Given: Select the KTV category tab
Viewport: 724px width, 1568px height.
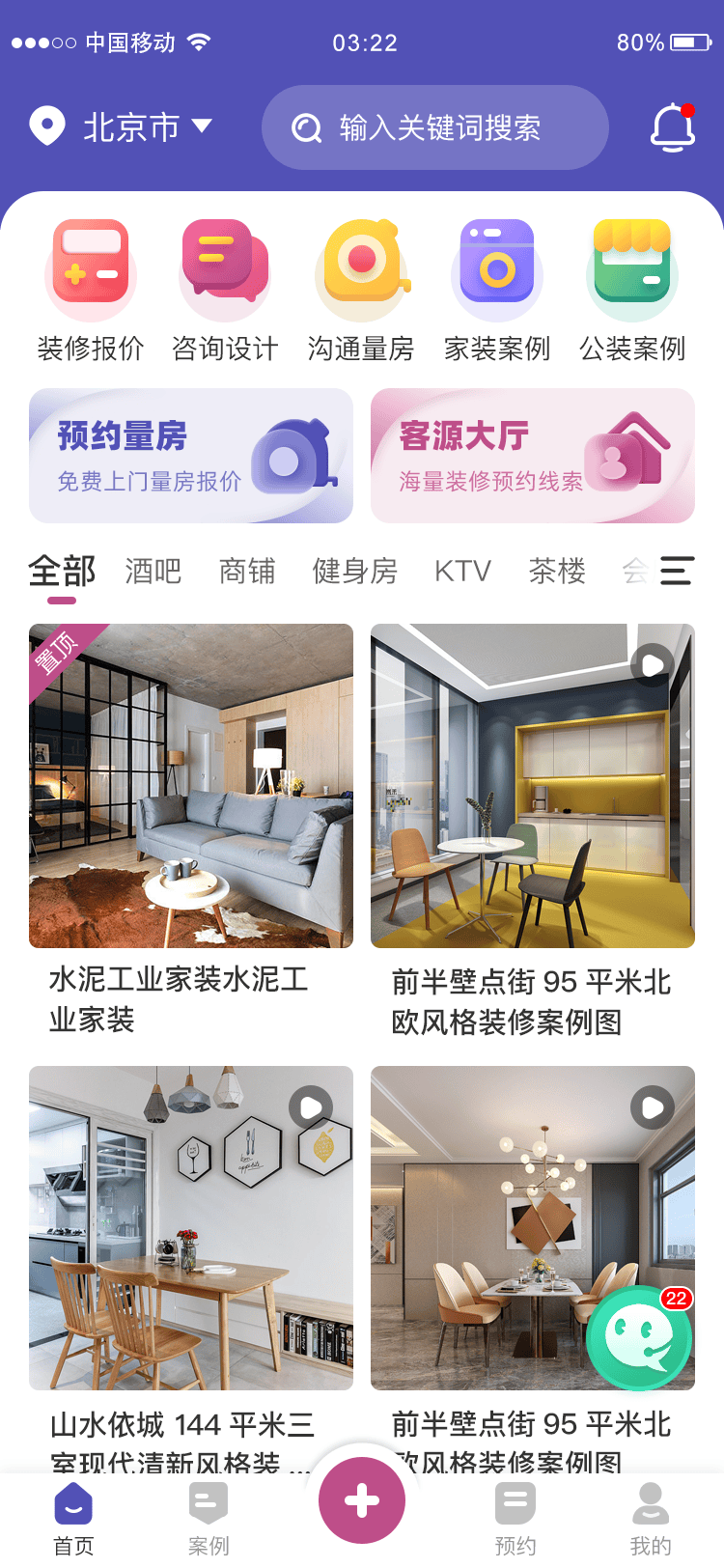Looking at the screenshot, I should pyautogui.click(x=462, y=572).
